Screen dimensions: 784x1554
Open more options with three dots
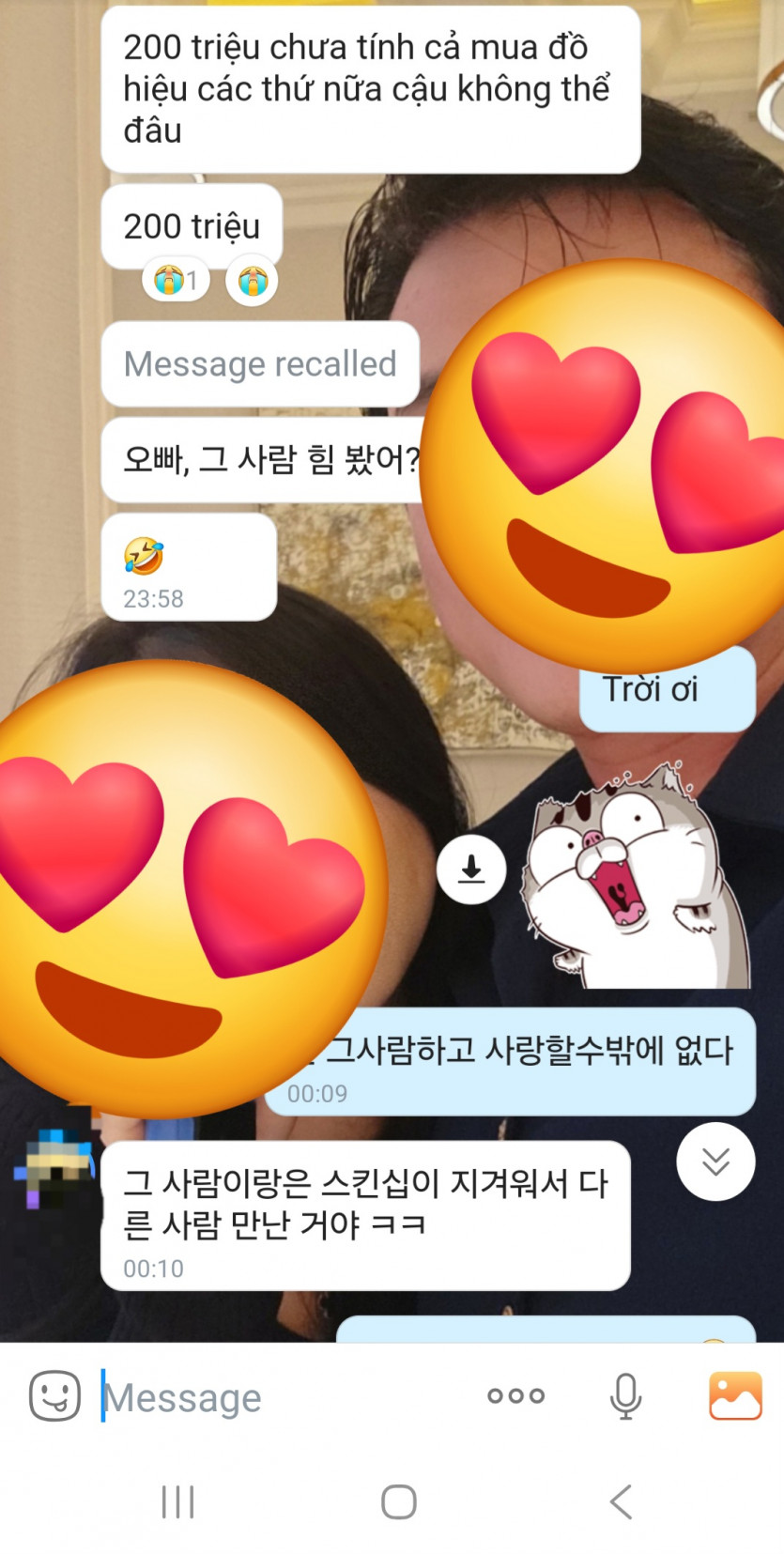[x=515, y=1395]
